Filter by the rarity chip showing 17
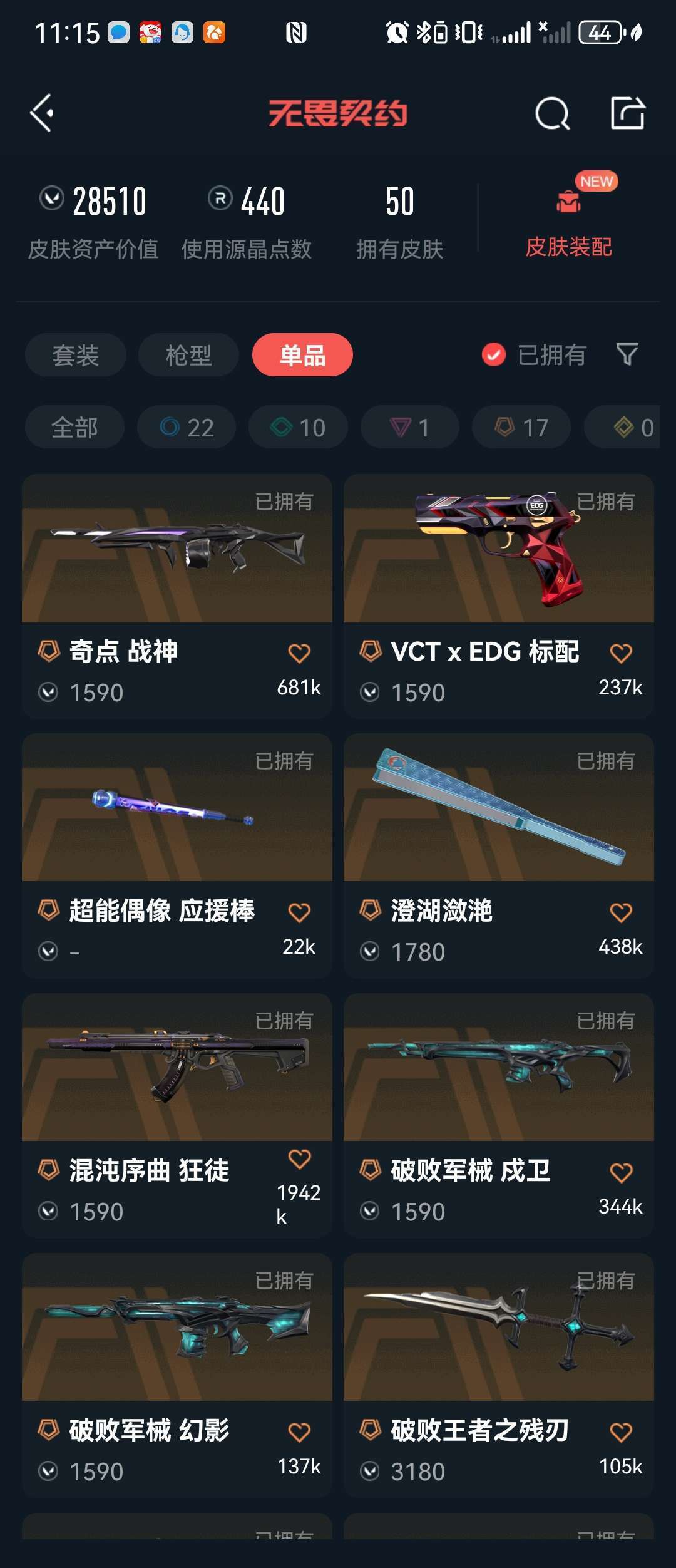The image size is (676, 1568). pos(521,427)
